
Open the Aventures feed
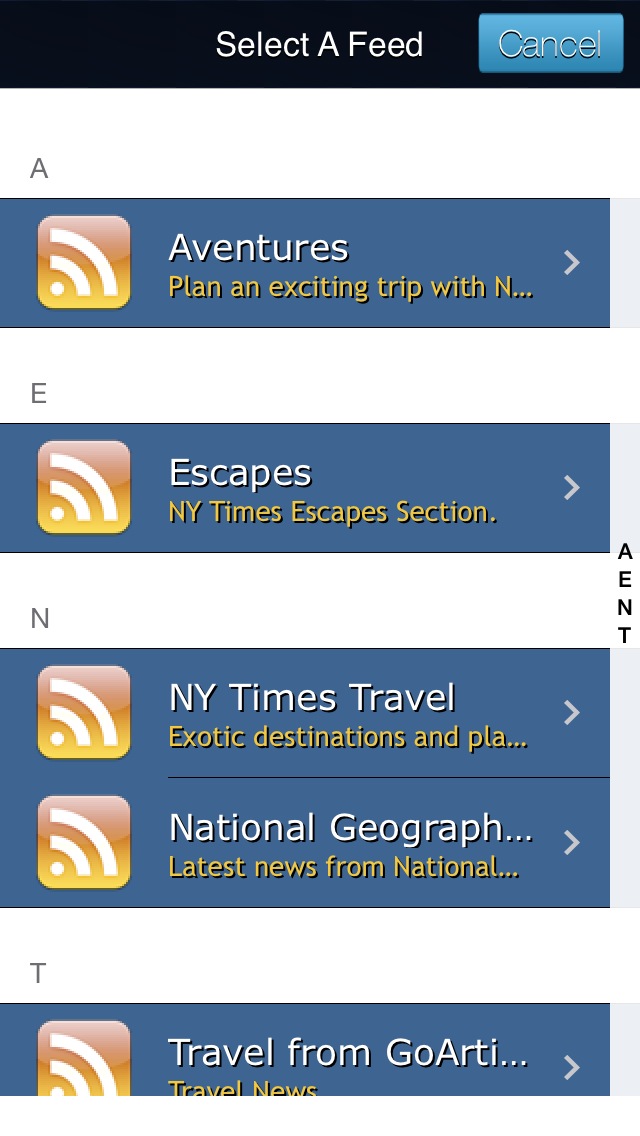(304, 263)
